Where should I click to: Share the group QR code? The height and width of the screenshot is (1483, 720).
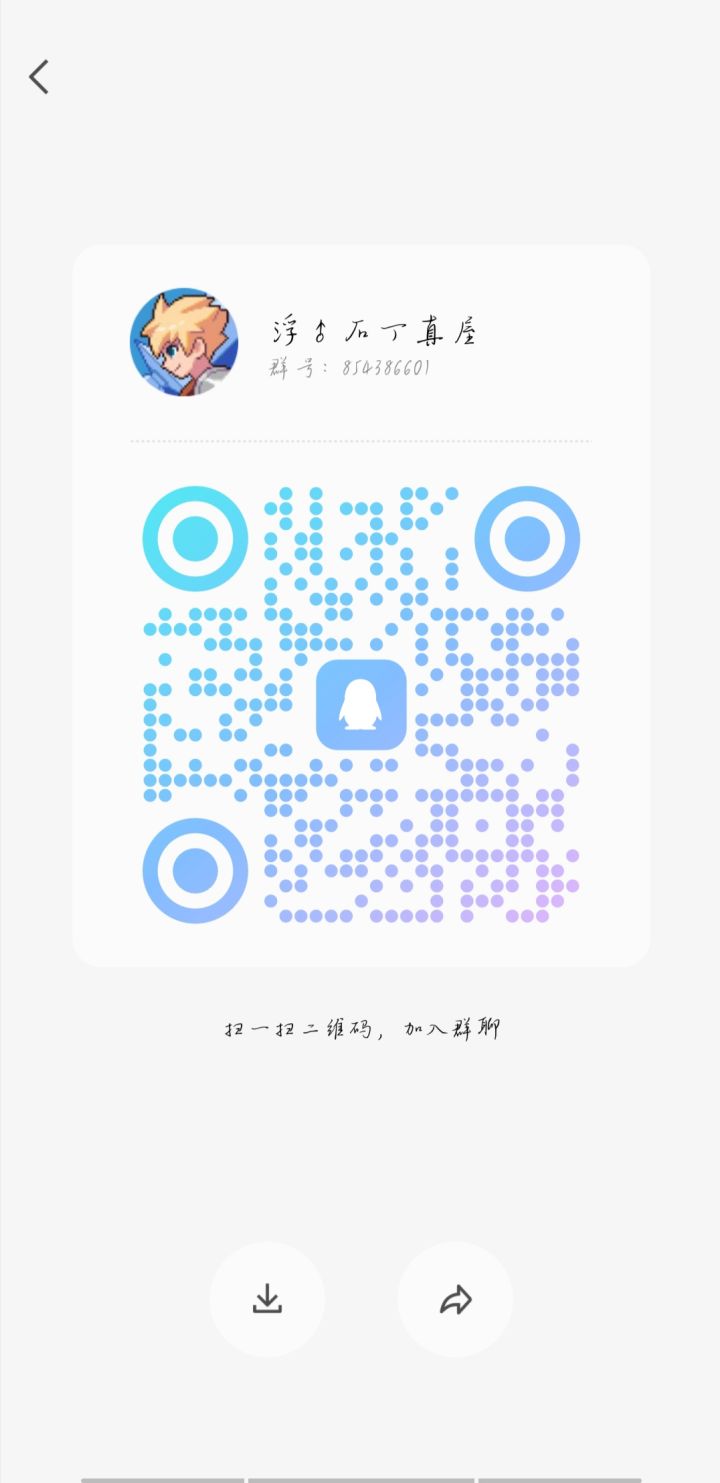pos(455,1299)
